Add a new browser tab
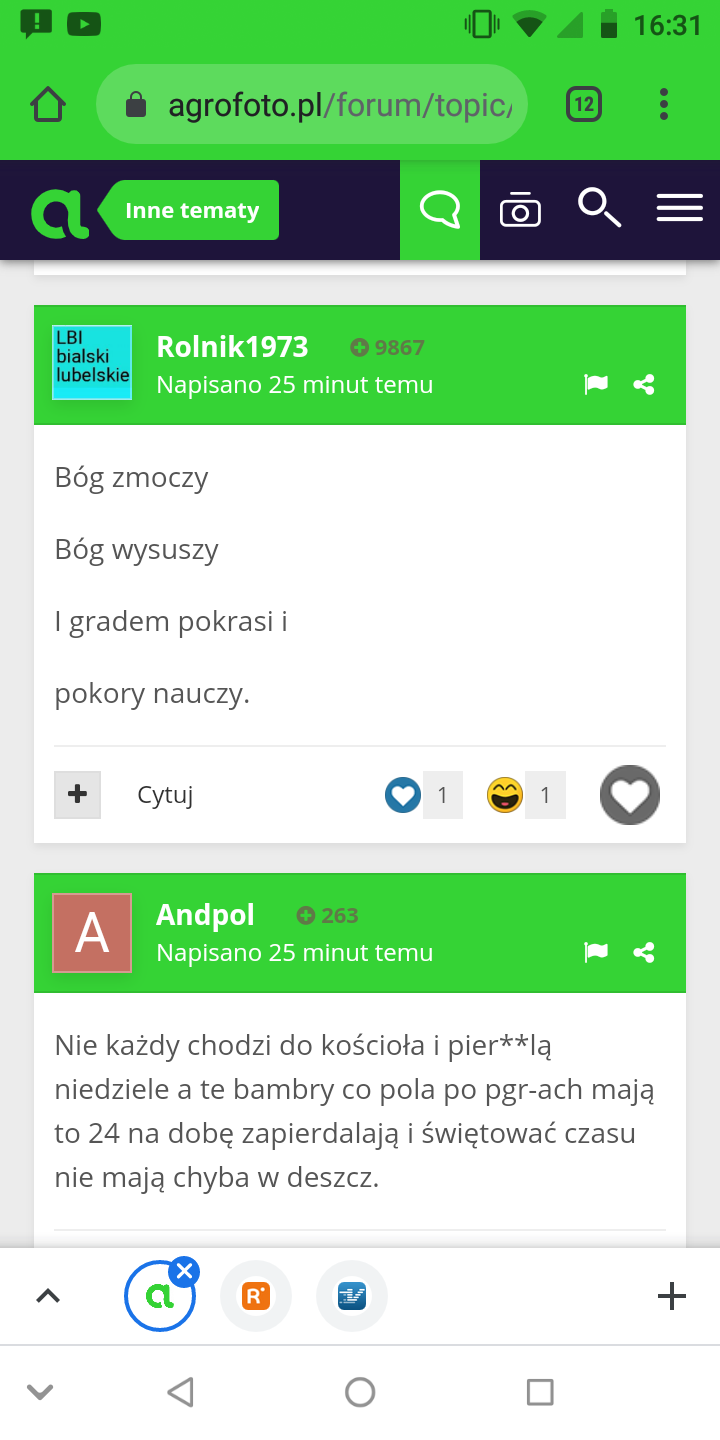 pos(672,1297)
